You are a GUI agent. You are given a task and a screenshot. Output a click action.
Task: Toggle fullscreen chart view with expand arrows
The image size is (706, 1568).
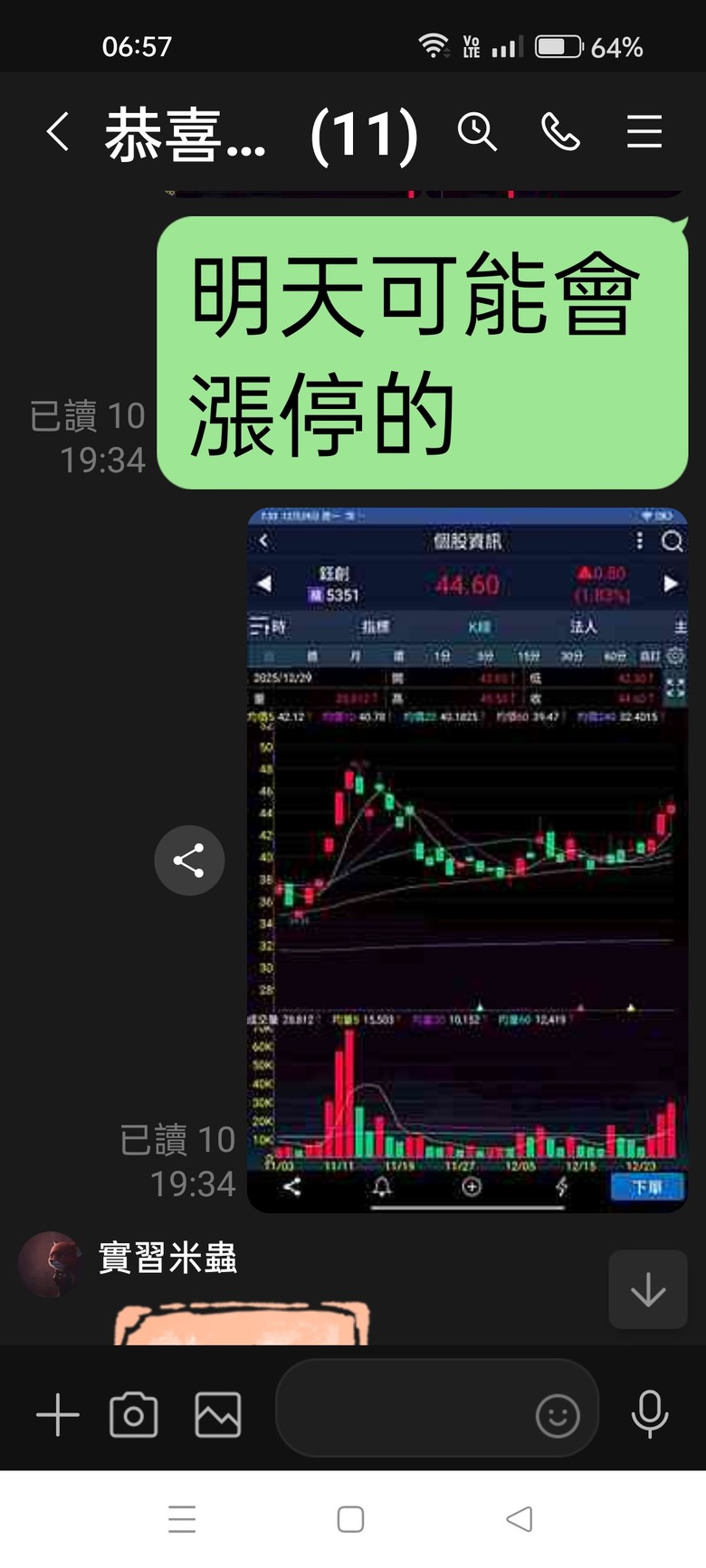coord(674,689)
